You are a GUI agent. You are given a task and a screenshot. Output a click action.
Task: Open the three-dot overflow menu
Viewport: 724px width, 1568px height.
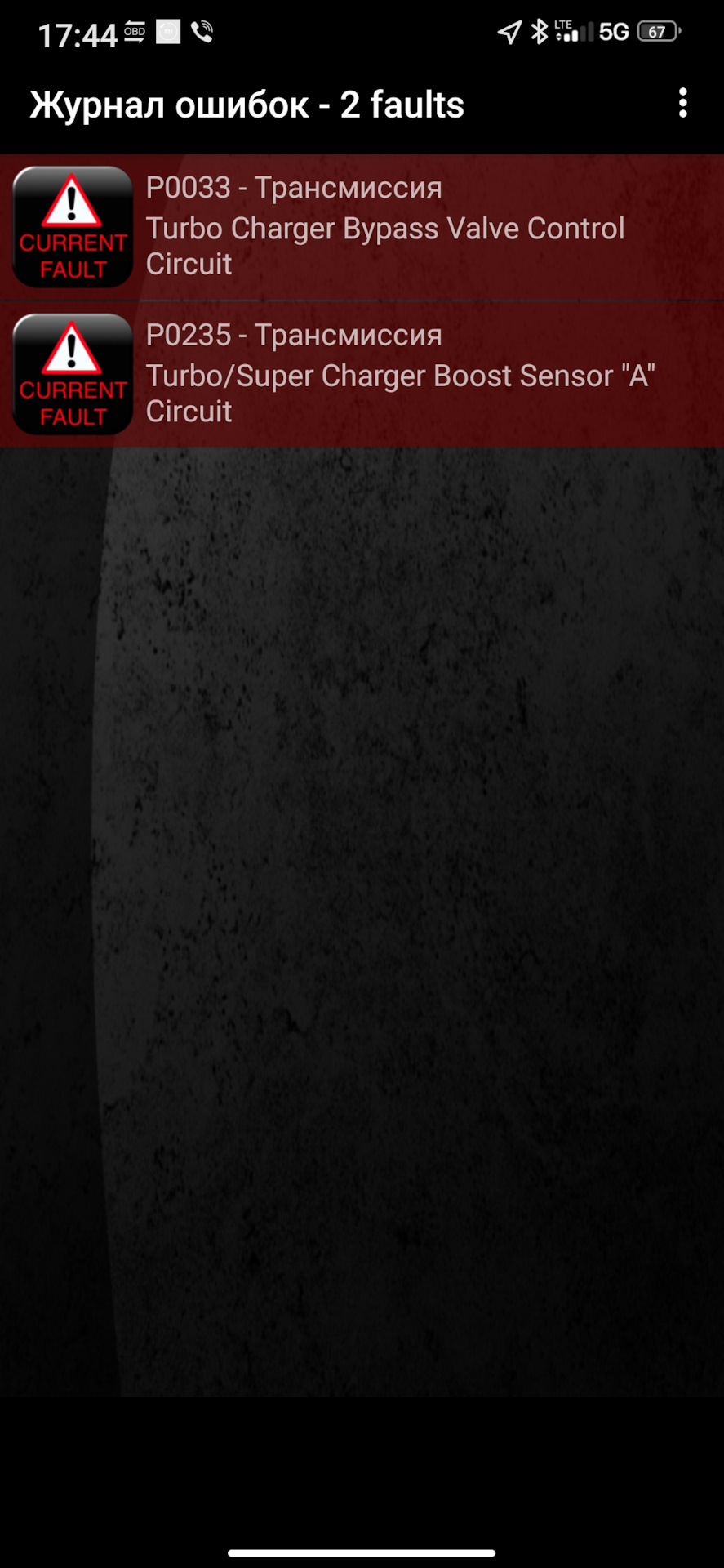(x=682, y=104)
